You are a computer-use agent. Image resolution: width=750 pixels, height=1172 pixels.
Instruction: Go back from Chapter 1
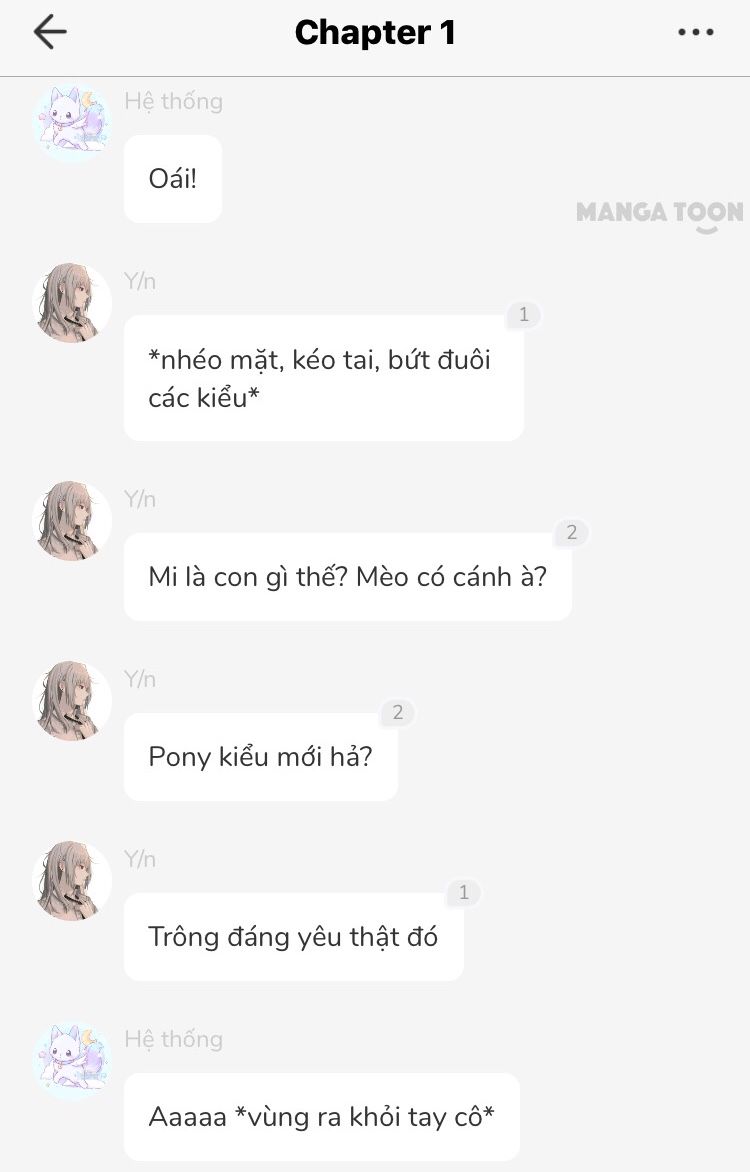pyautogui.click(x=49, y=33)
